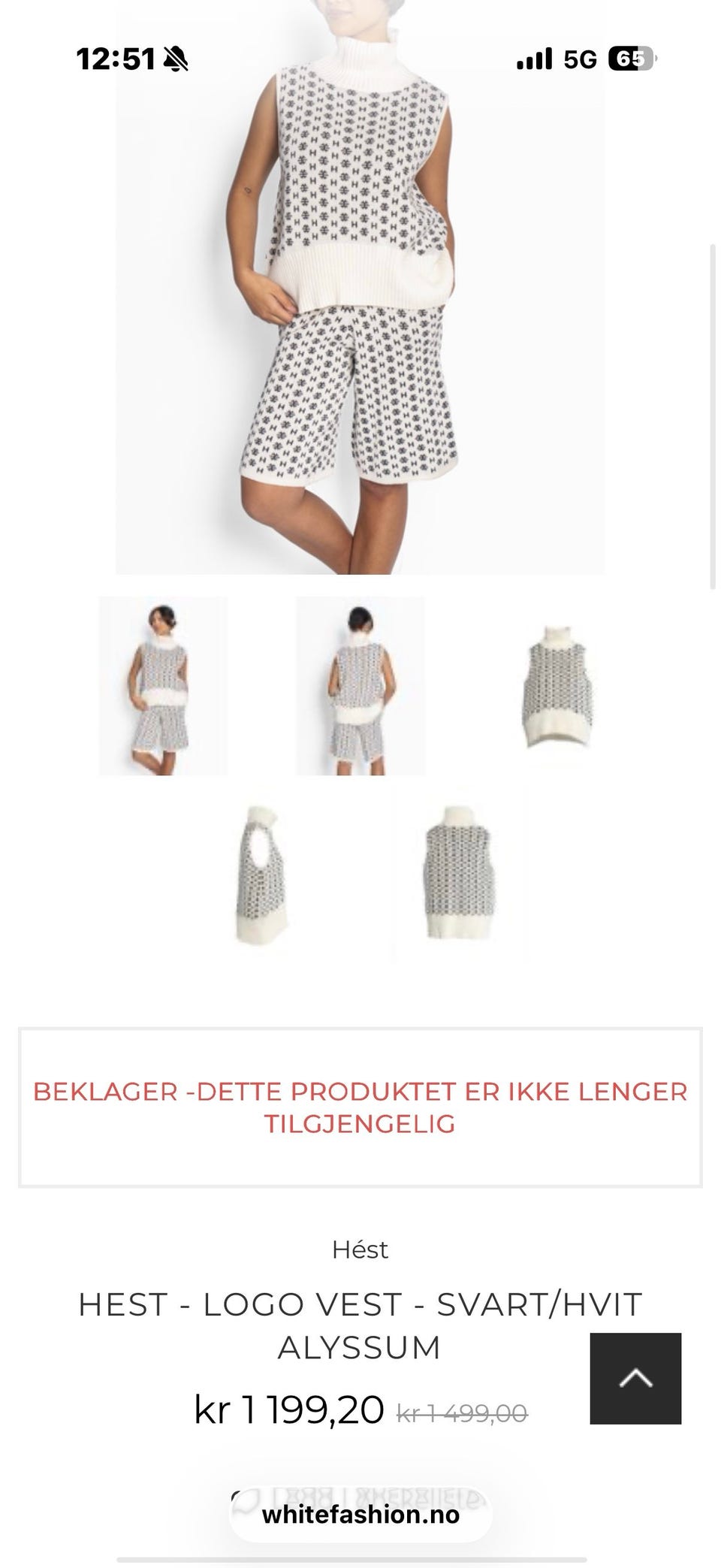This screenshot has height=1568, width=721.
Task: Open the brand link Hést
Action: 360,1249
